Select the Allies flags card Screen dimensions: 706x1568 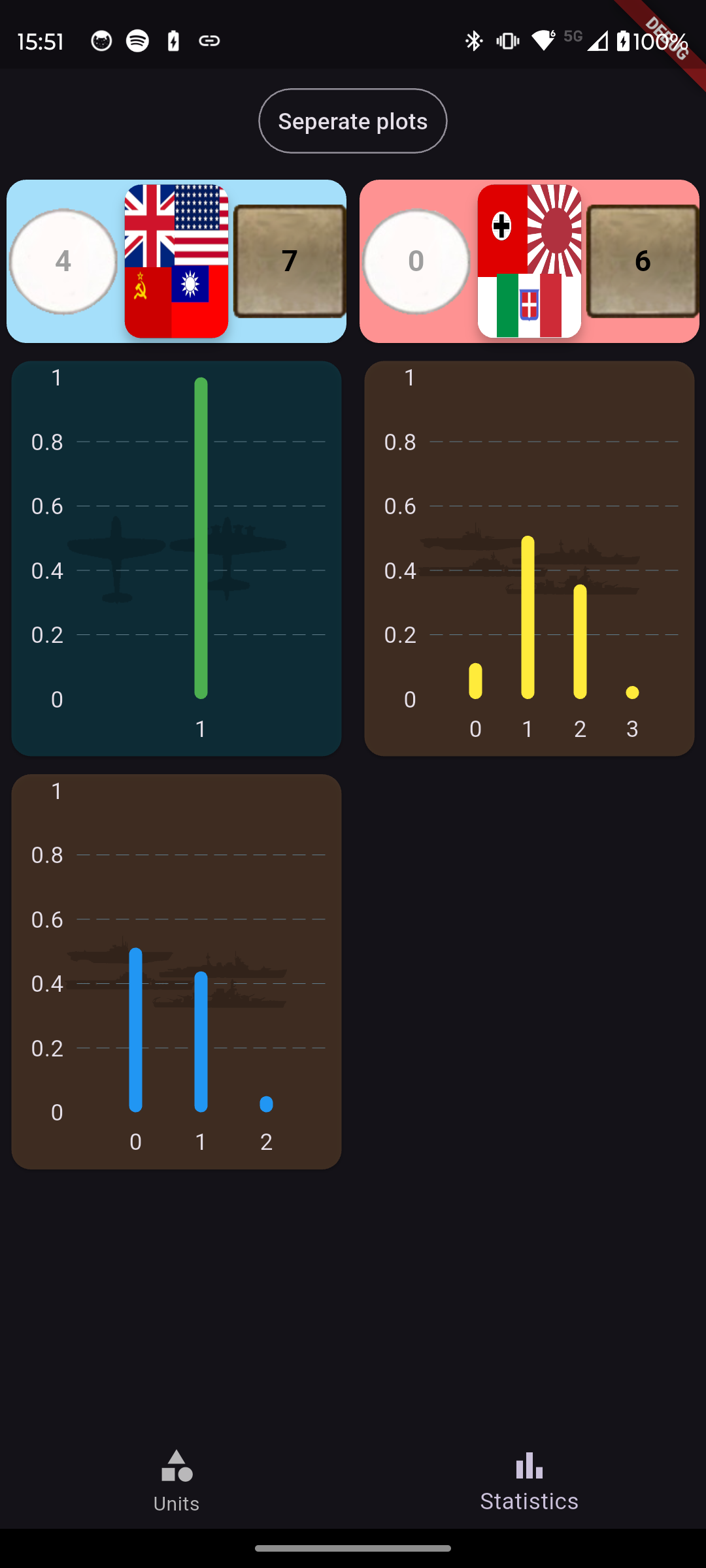pyautogui.click(x=176, y=261)
